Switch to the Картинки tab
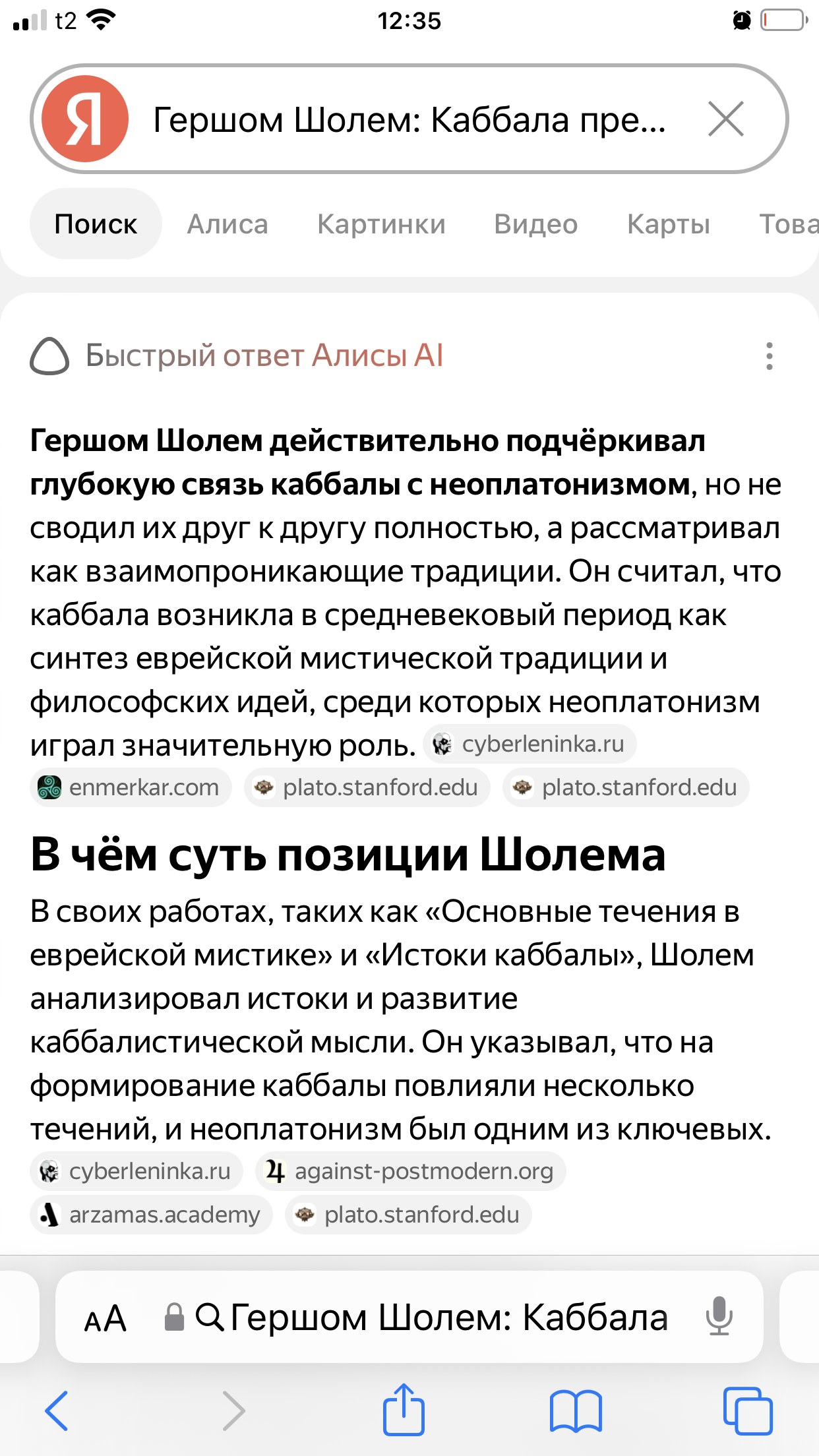Image resolution: width=819 pixels, height=1456 pixels. (x=381, y=224)
